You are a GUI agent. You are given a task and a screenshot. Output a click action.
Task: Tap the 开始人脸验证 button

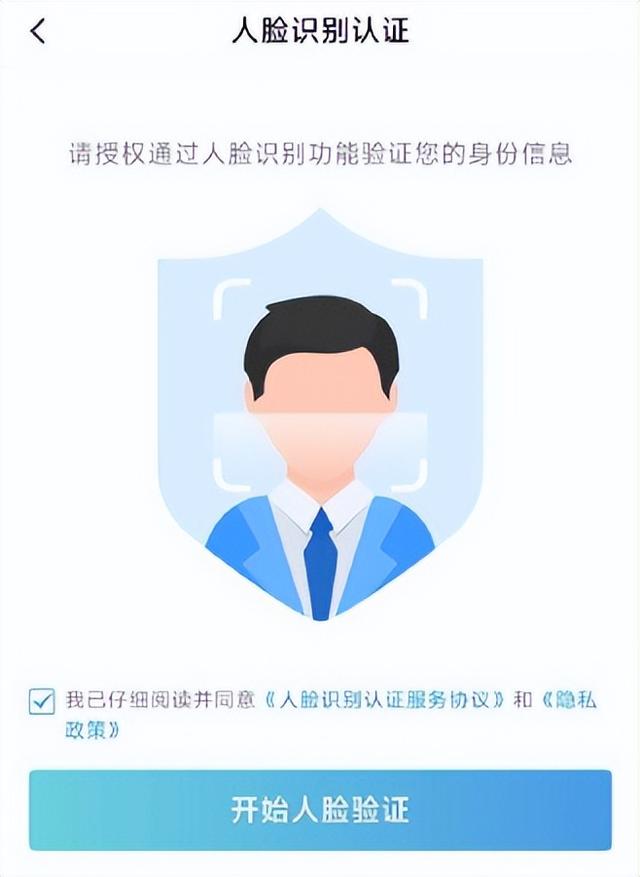pyautogui.click(x=320, y=809)
